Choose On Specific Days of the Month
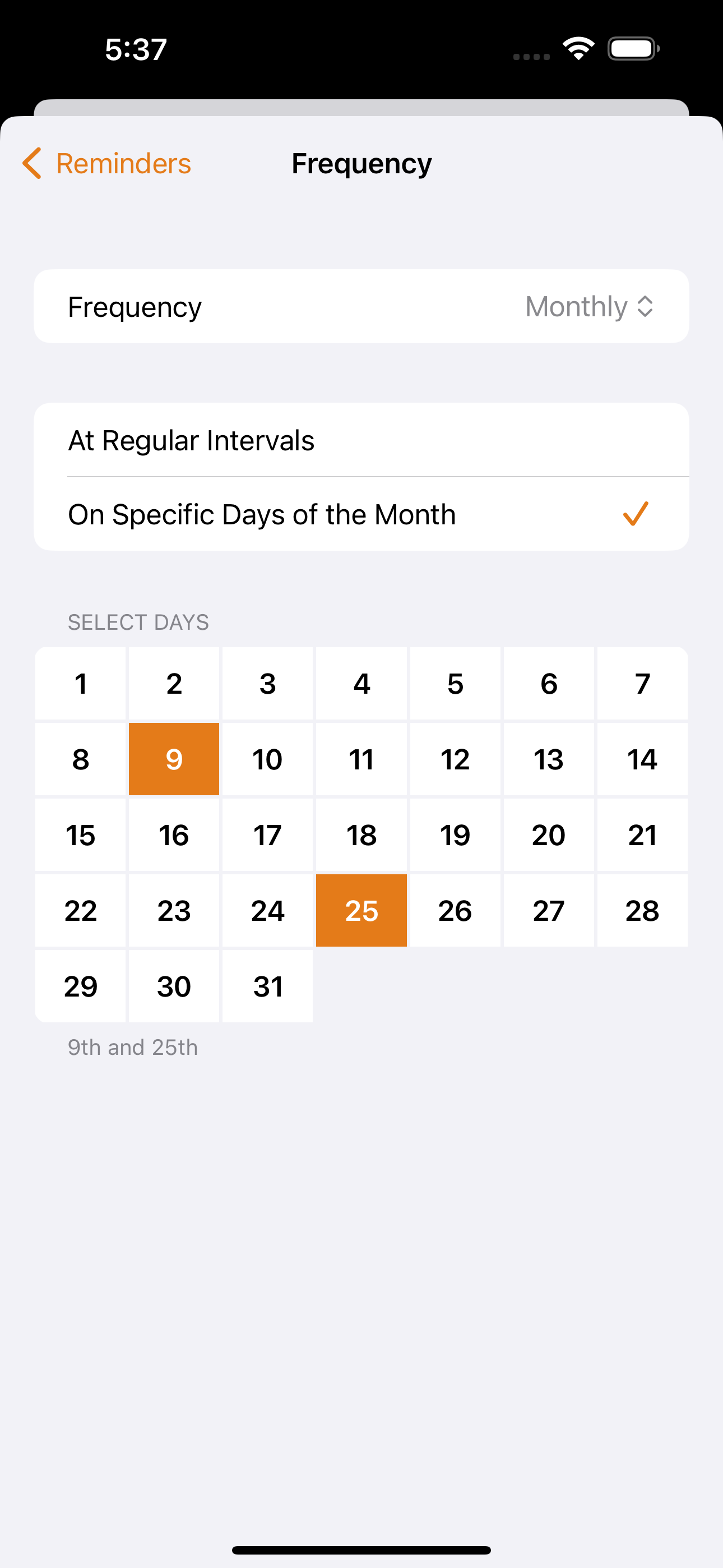This screenshot has height=1568, width=723. click(361, 514)
